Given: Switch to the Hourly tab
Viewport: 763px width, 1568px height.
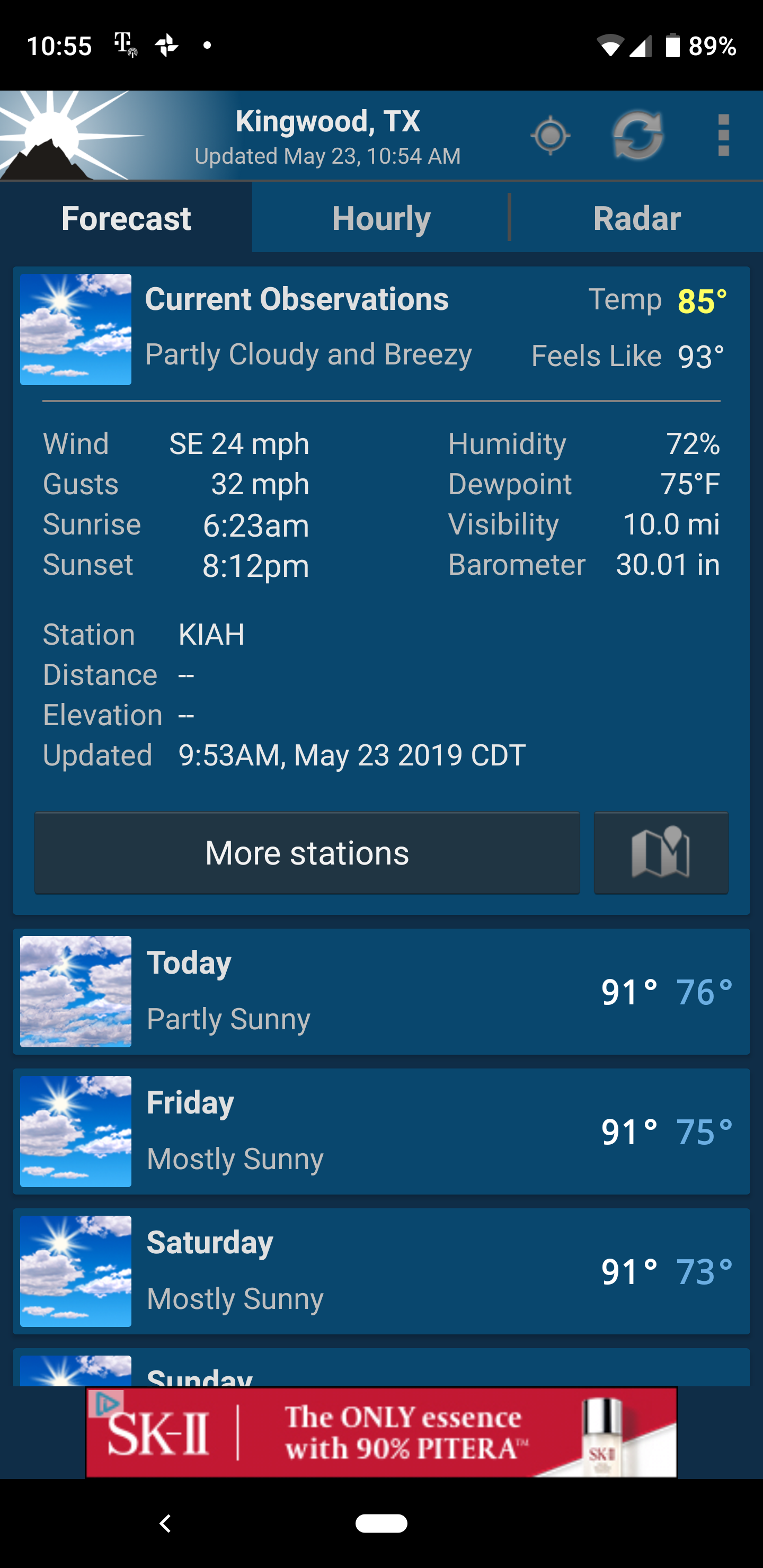Looking at the screenshot, I should [381, 218].
